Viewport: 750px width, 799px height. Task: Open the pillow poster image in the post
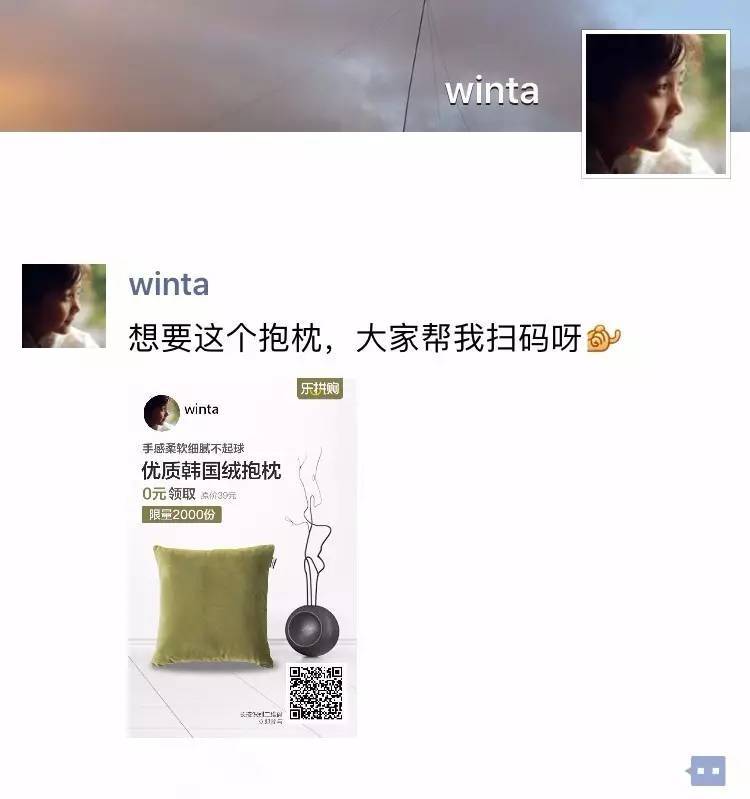click(242, 557)
